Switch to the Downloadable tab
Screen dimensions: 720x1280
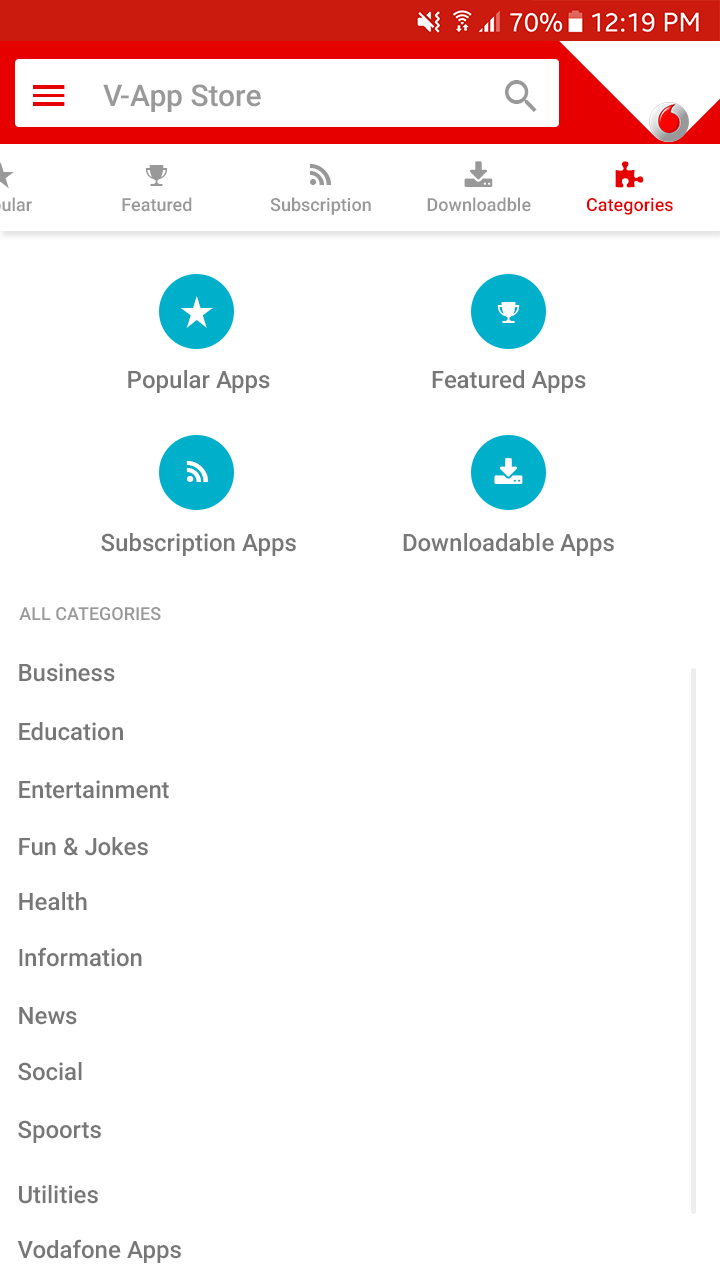coord(478,190)
